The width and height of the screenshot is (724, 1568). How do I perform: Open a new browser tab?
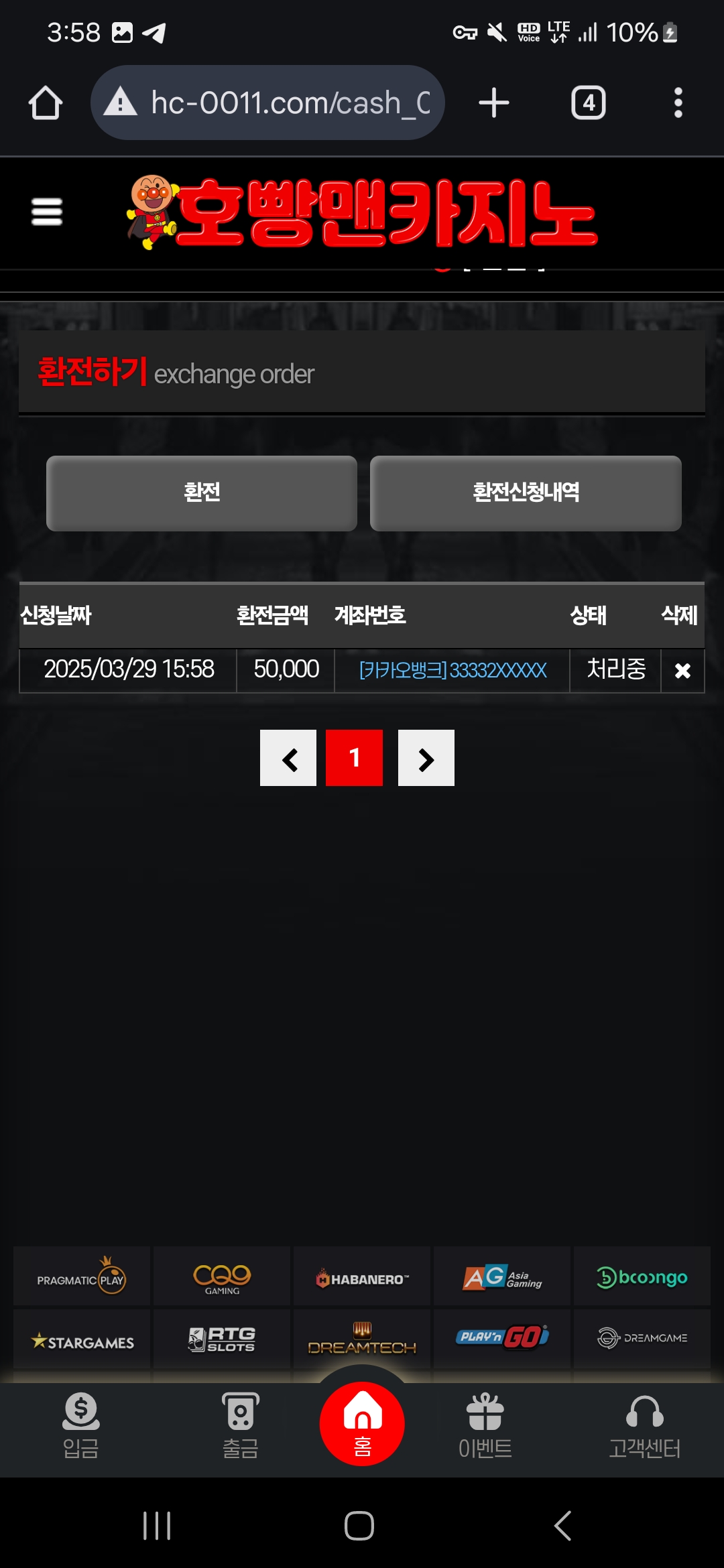[494, 103]
